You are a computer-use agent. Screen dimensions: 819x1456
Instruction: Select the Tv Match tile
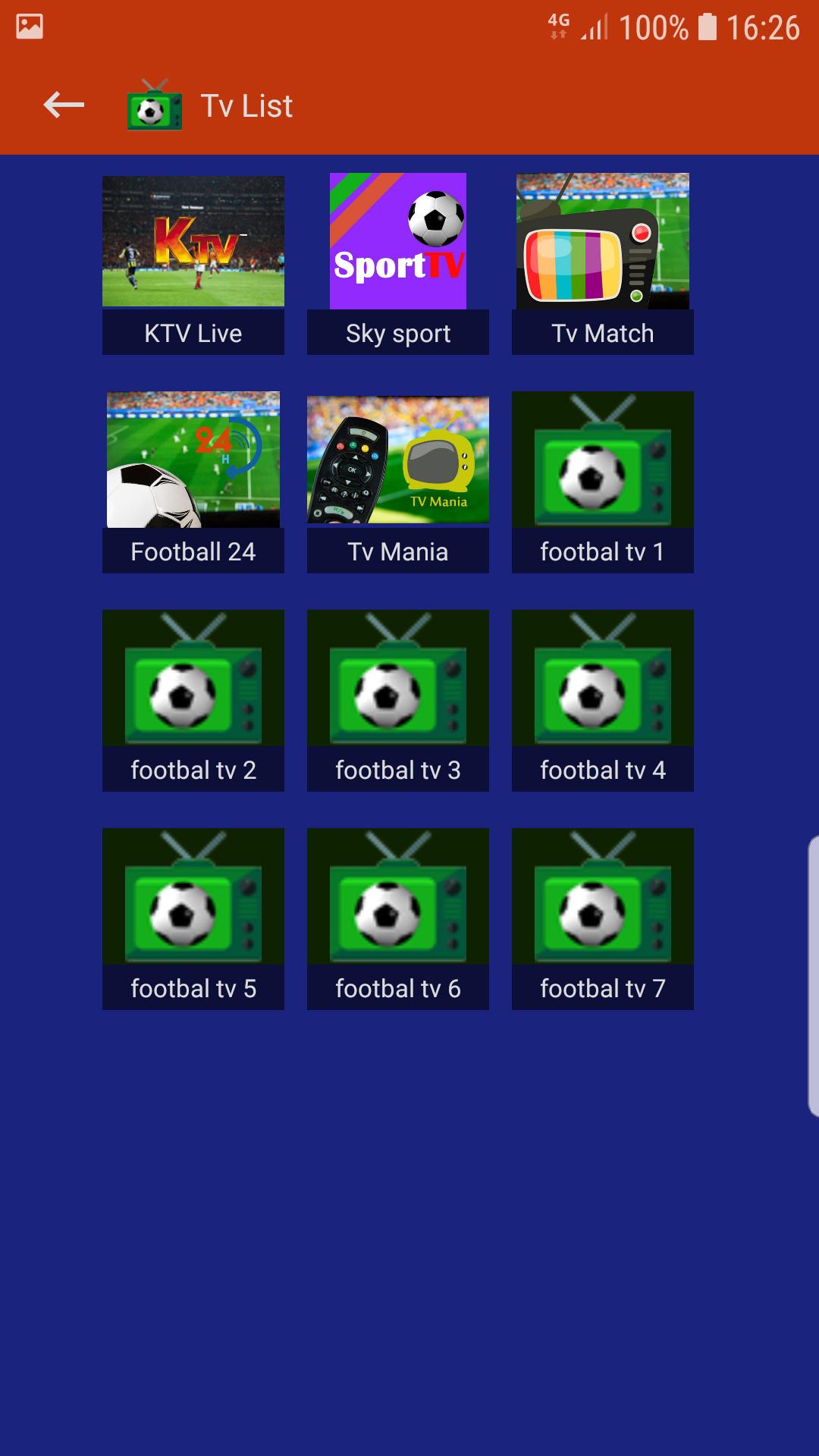(603, 264)
